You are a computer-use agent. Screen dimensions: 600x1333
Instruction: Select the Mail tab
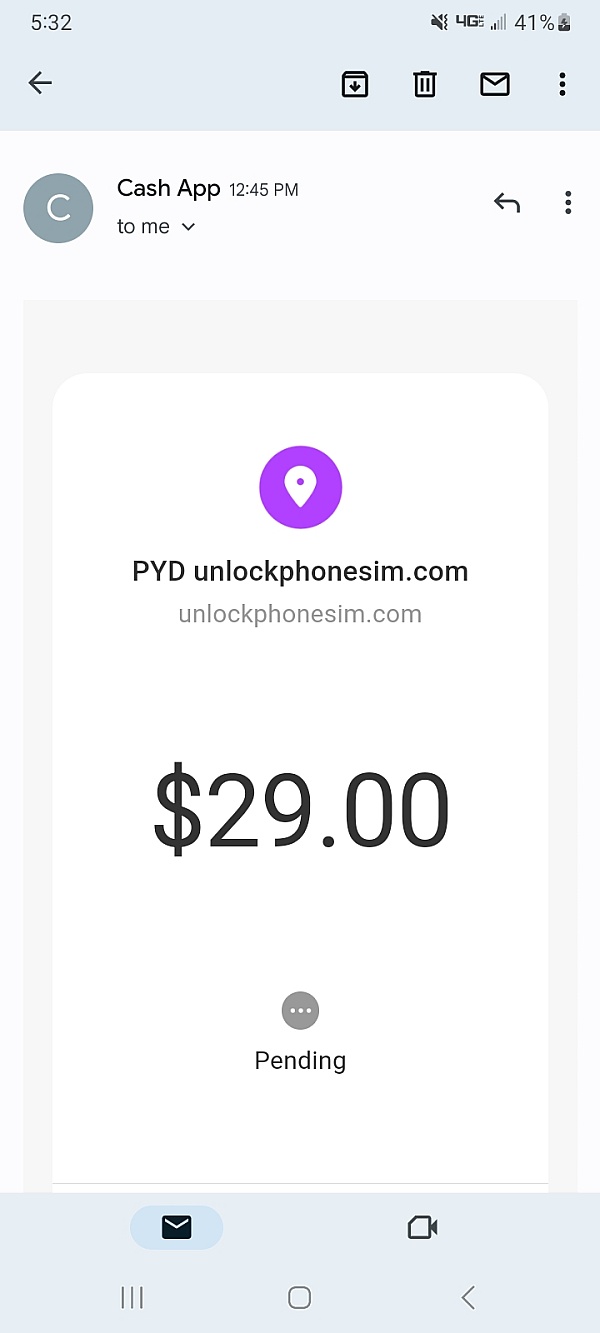point(177,1227)
